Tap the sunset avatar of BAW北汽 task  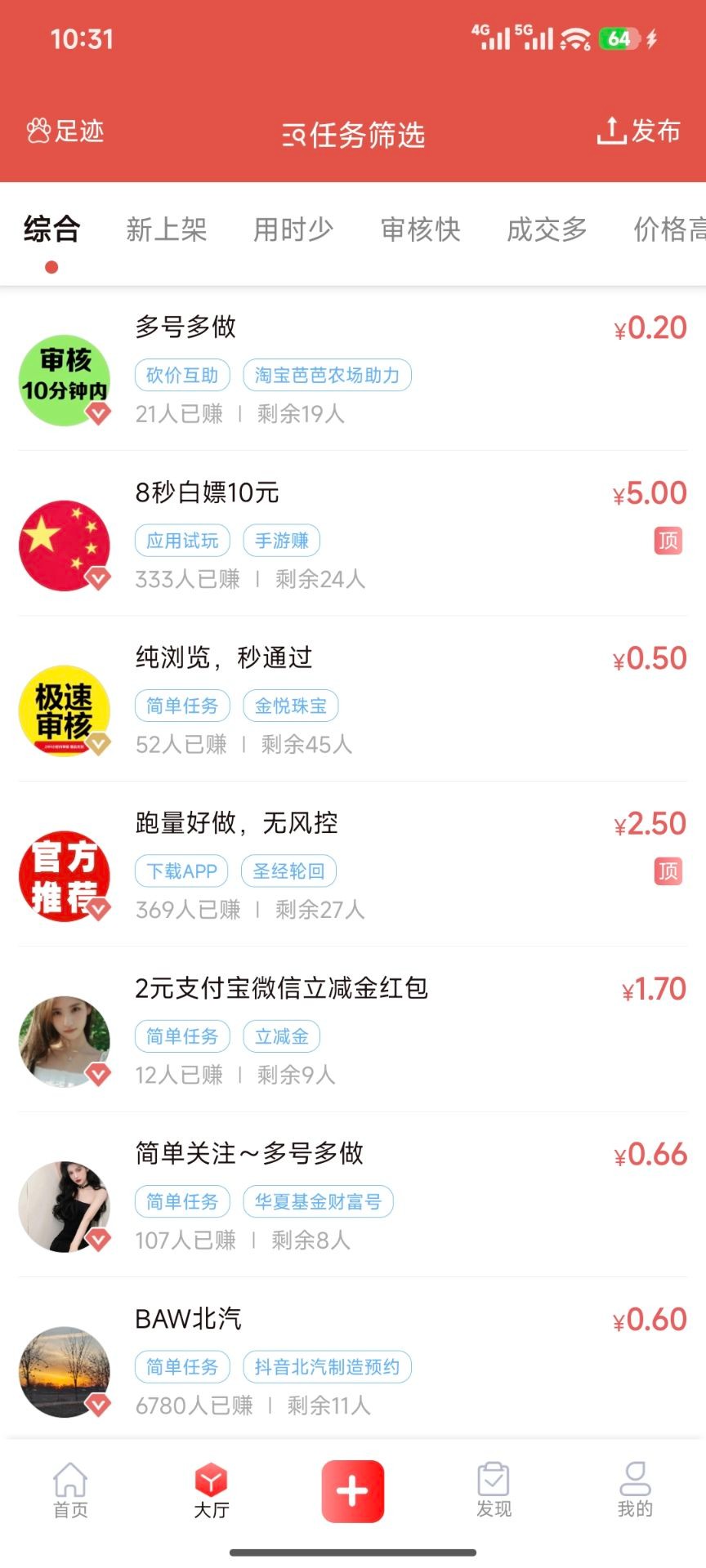pyautogui.click(x=65, y=1371)
